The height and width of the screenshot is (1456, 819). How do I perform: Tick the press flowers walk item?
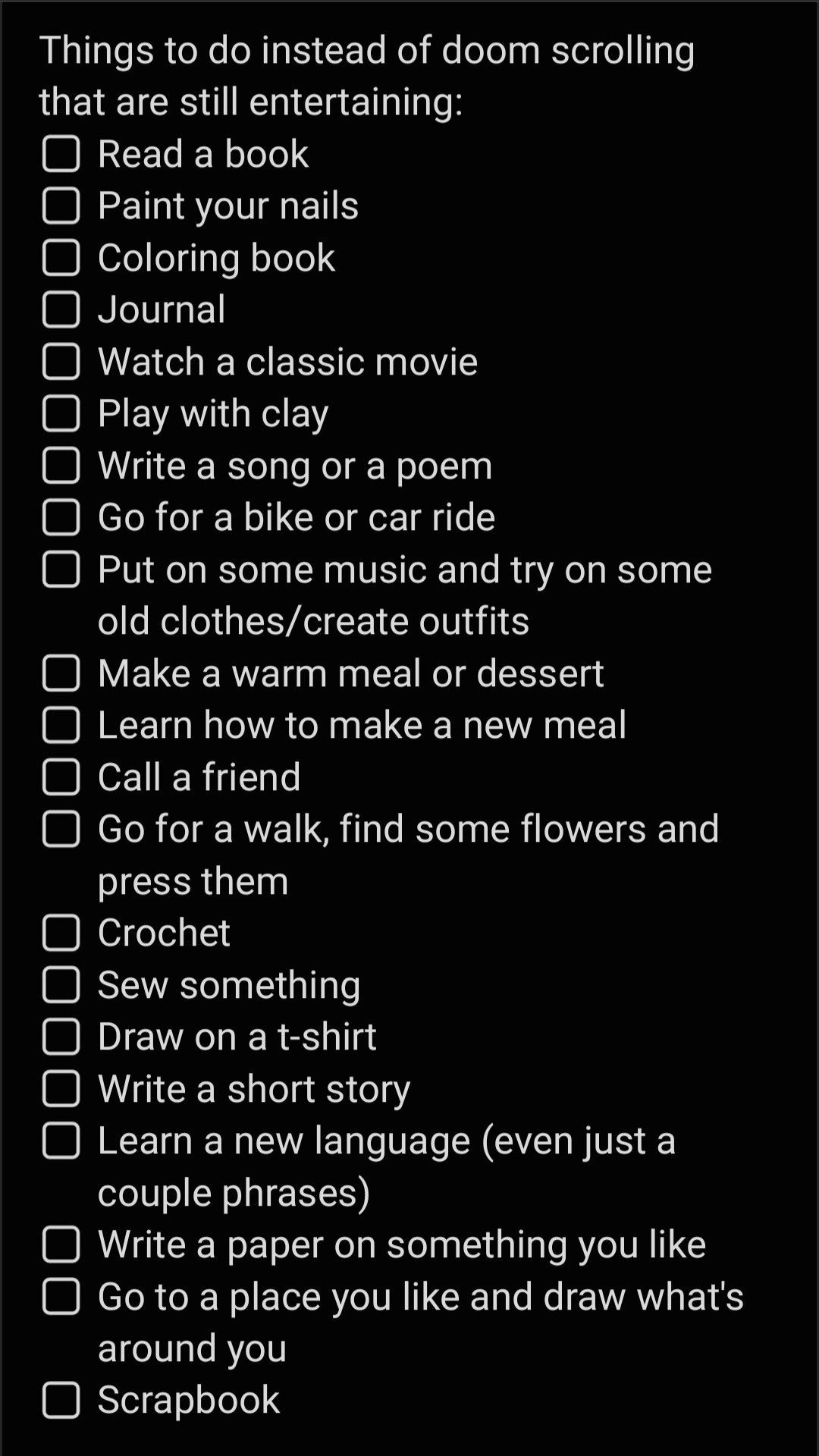tap(61, 829)
